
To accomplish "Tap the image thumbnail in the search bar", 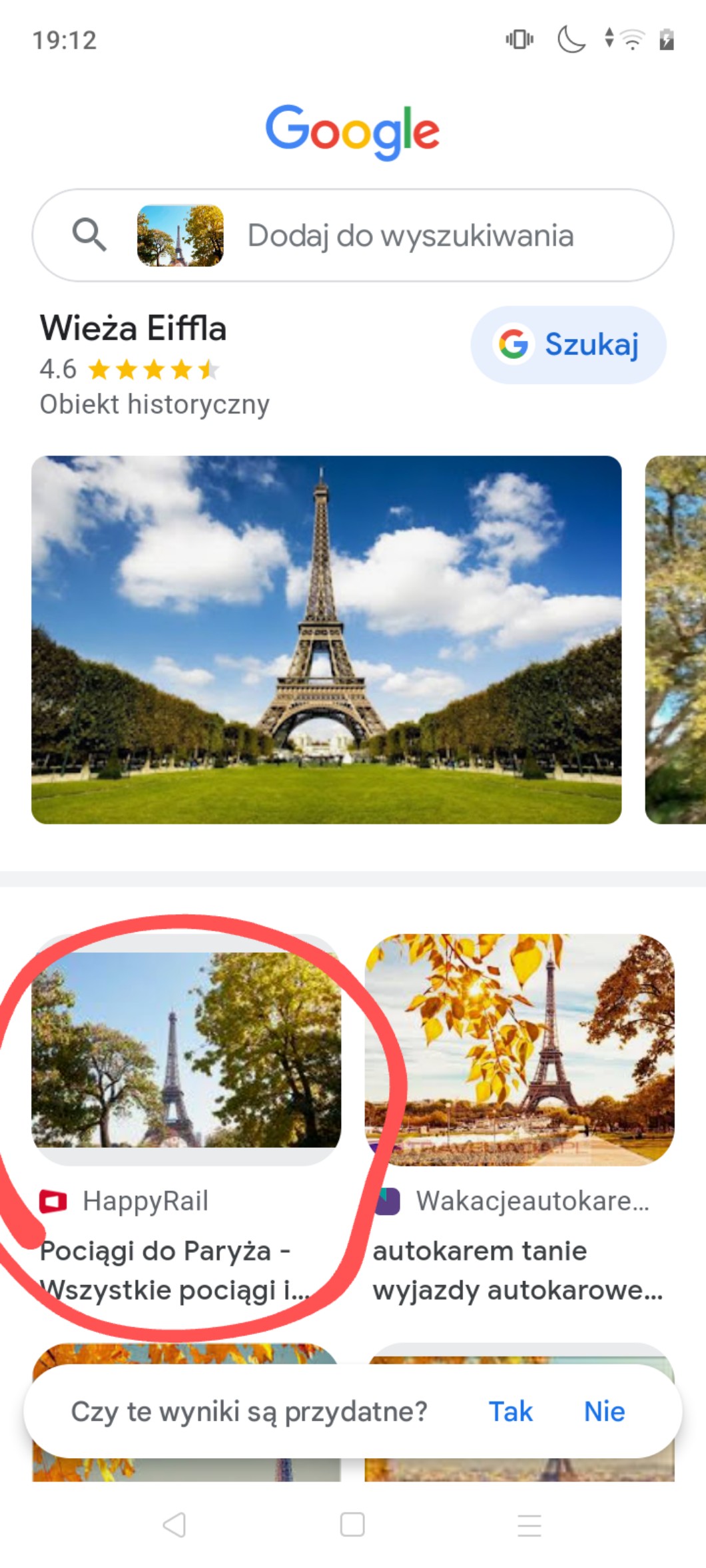I will point(180,236).
